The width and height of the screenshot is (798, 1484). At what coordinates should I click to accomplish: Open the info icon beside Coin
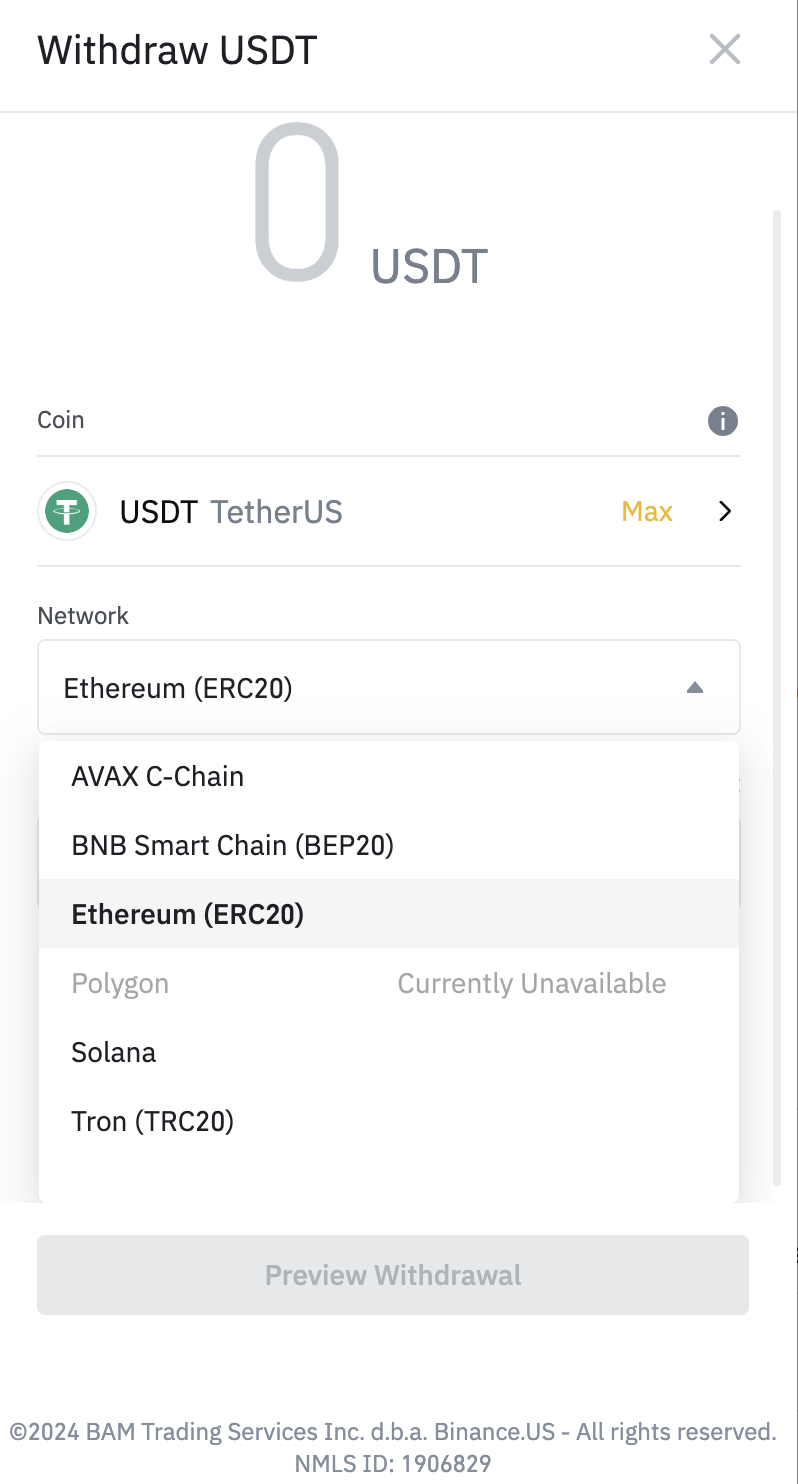tap(723, 421)
